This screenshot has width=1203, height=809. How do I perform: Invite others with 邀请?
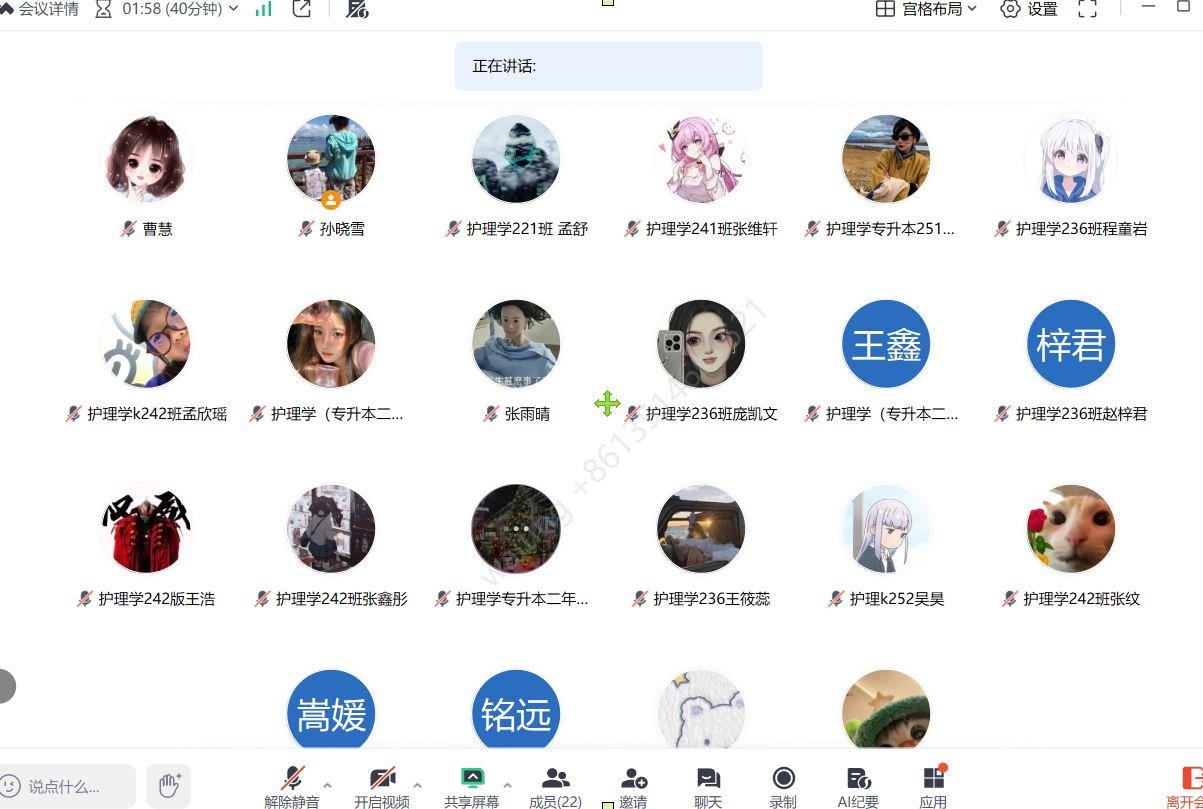(x=633, y=786)
